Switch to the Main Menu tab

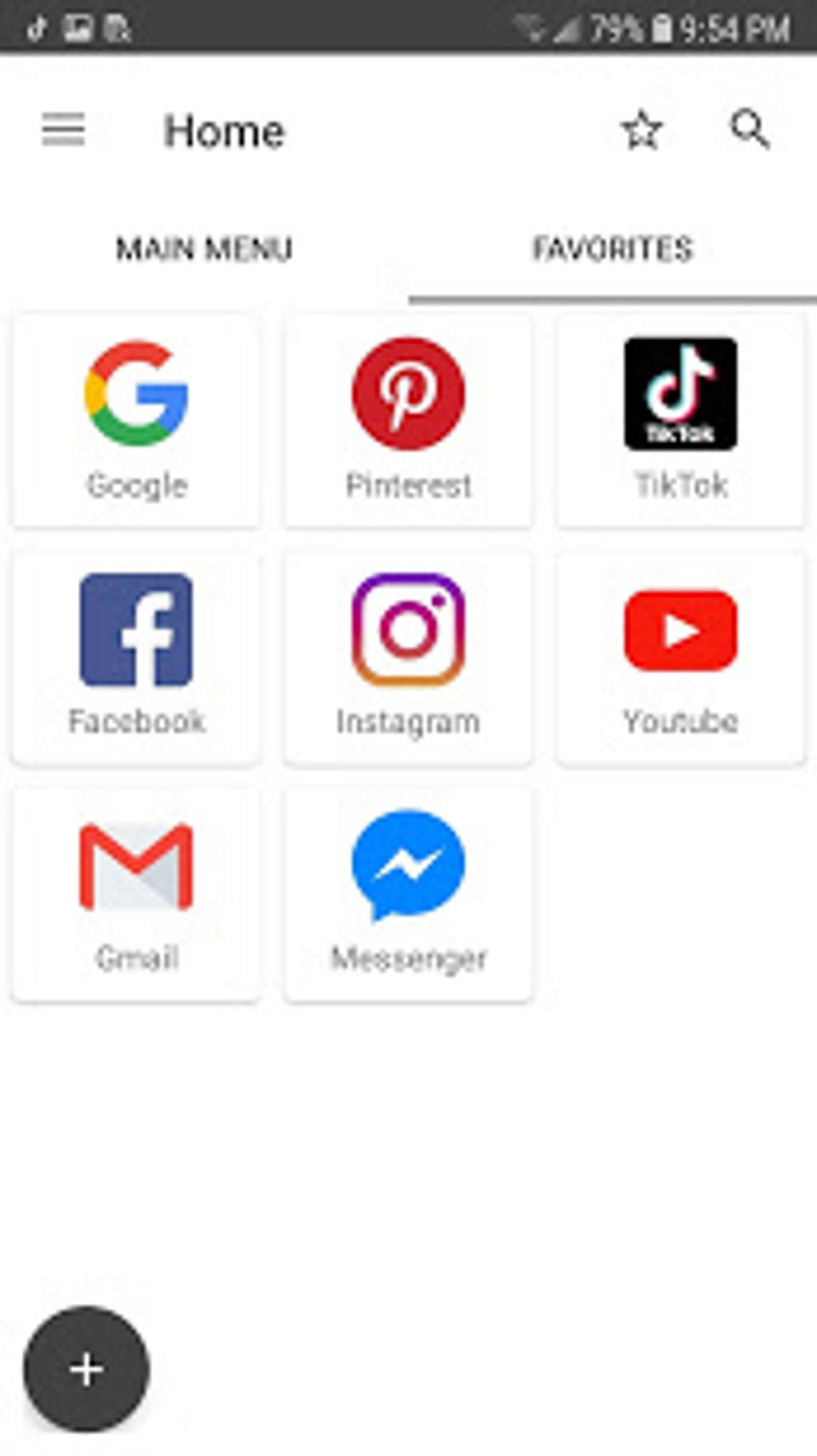[x=204, y=249]
